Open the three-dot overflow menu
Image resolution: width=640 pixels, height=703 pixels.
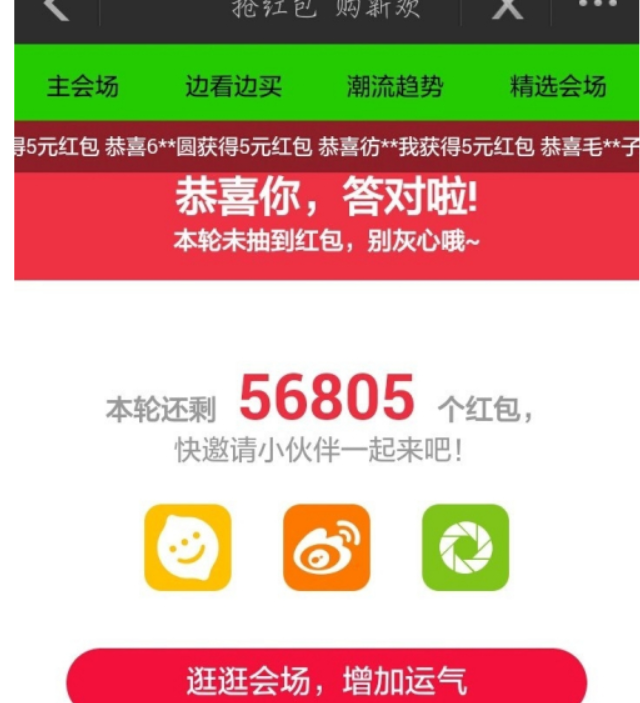[x=598, y=8]
